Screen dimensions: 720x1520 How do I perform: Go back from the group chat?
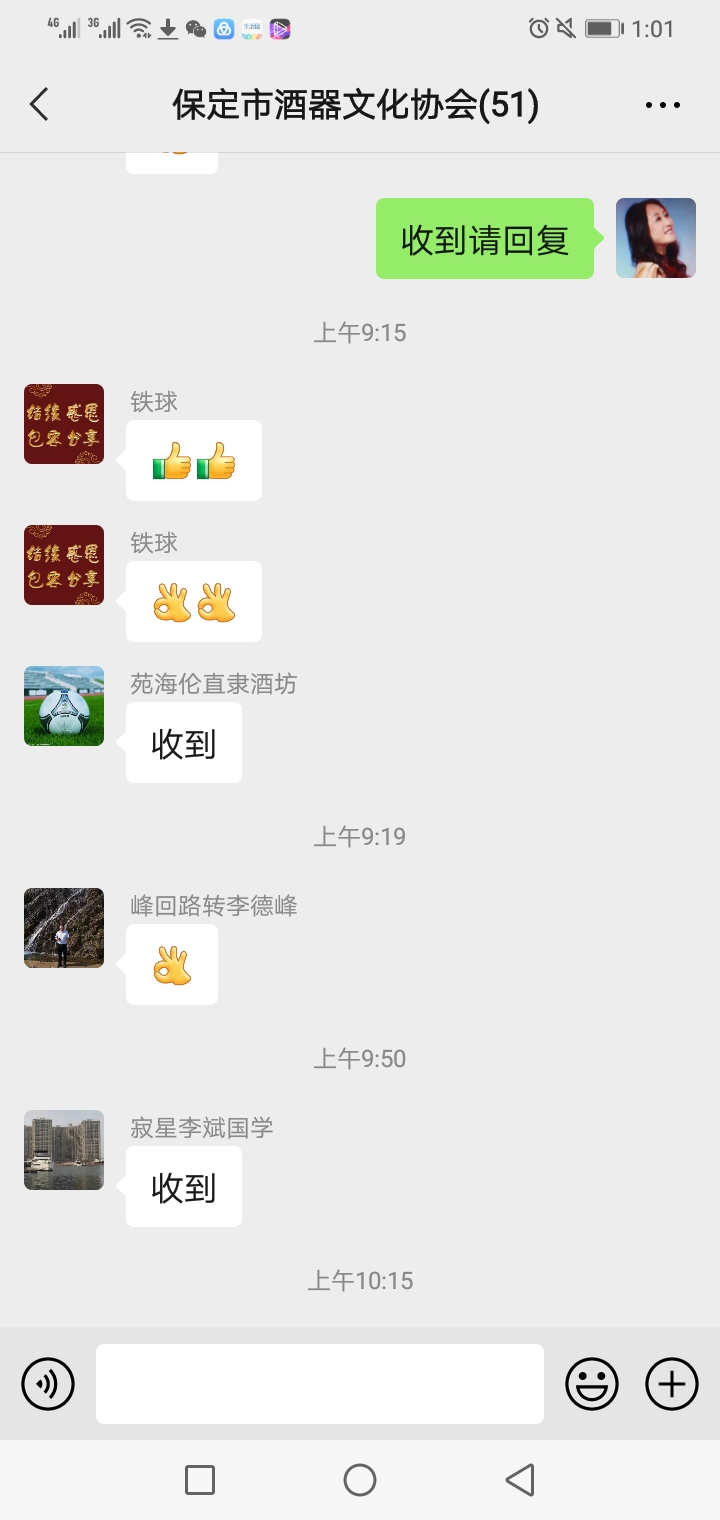point(40,105)
